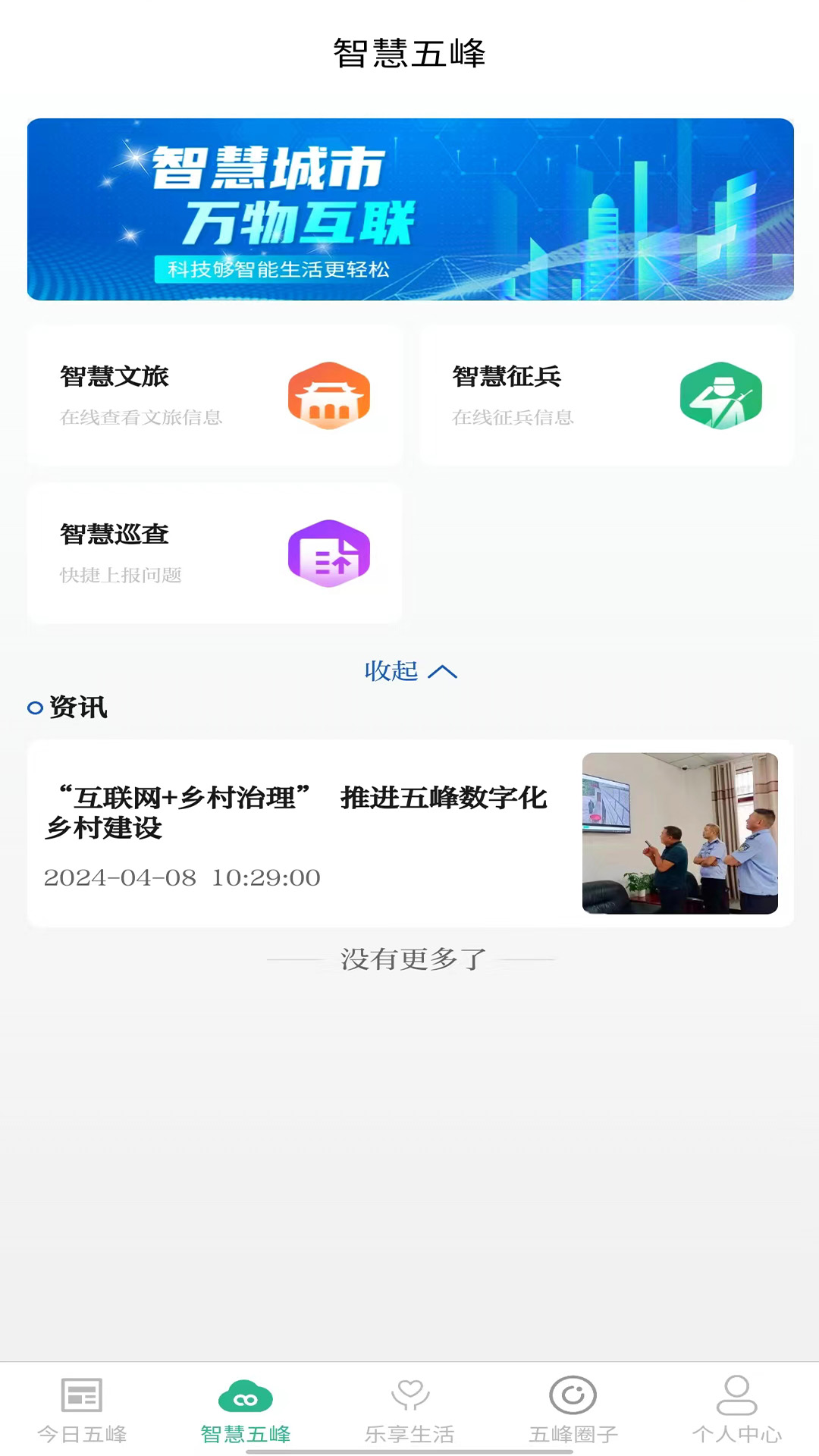Select the 个人中心 tab label

tap(735, 1433)
